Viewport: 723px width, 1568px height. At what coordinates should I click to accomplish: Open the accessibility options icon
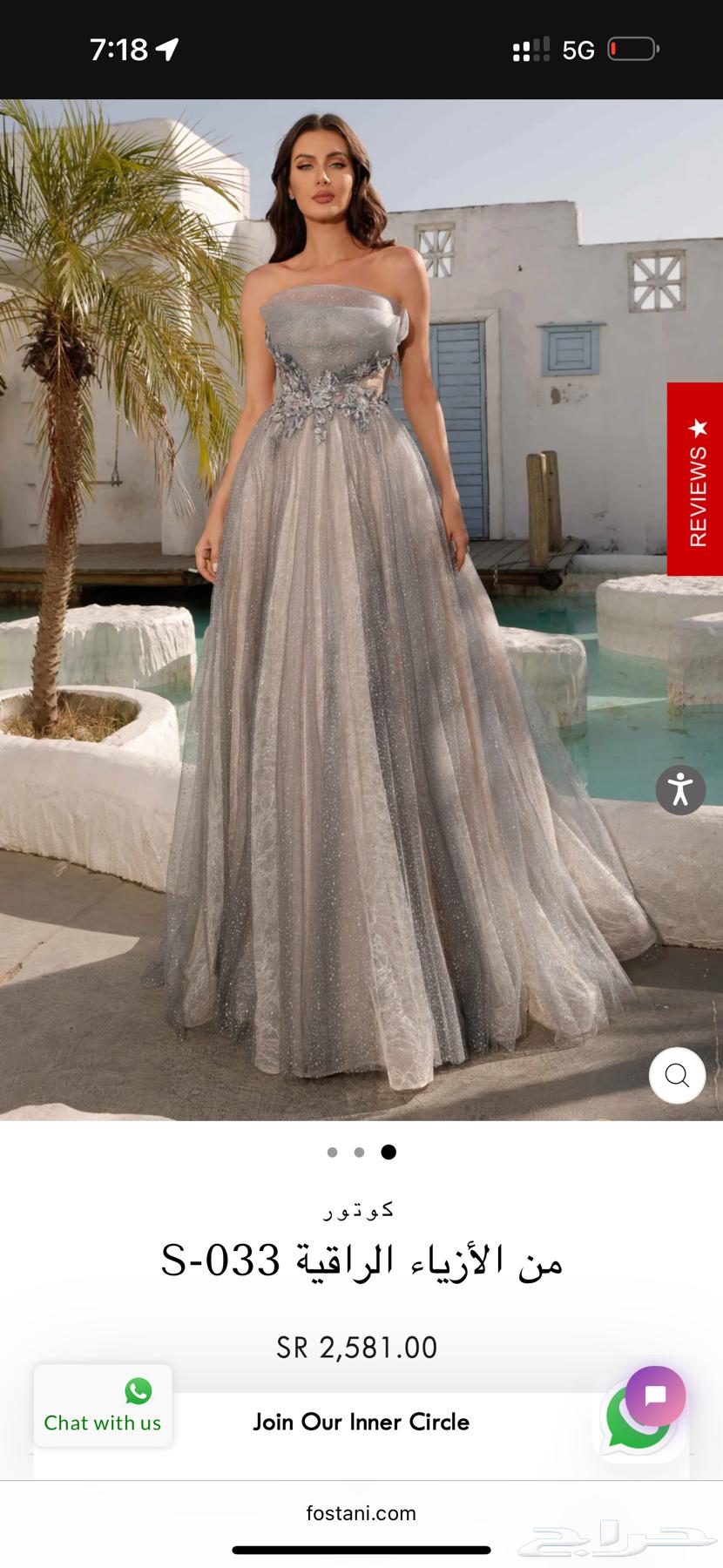pos(680,790)
